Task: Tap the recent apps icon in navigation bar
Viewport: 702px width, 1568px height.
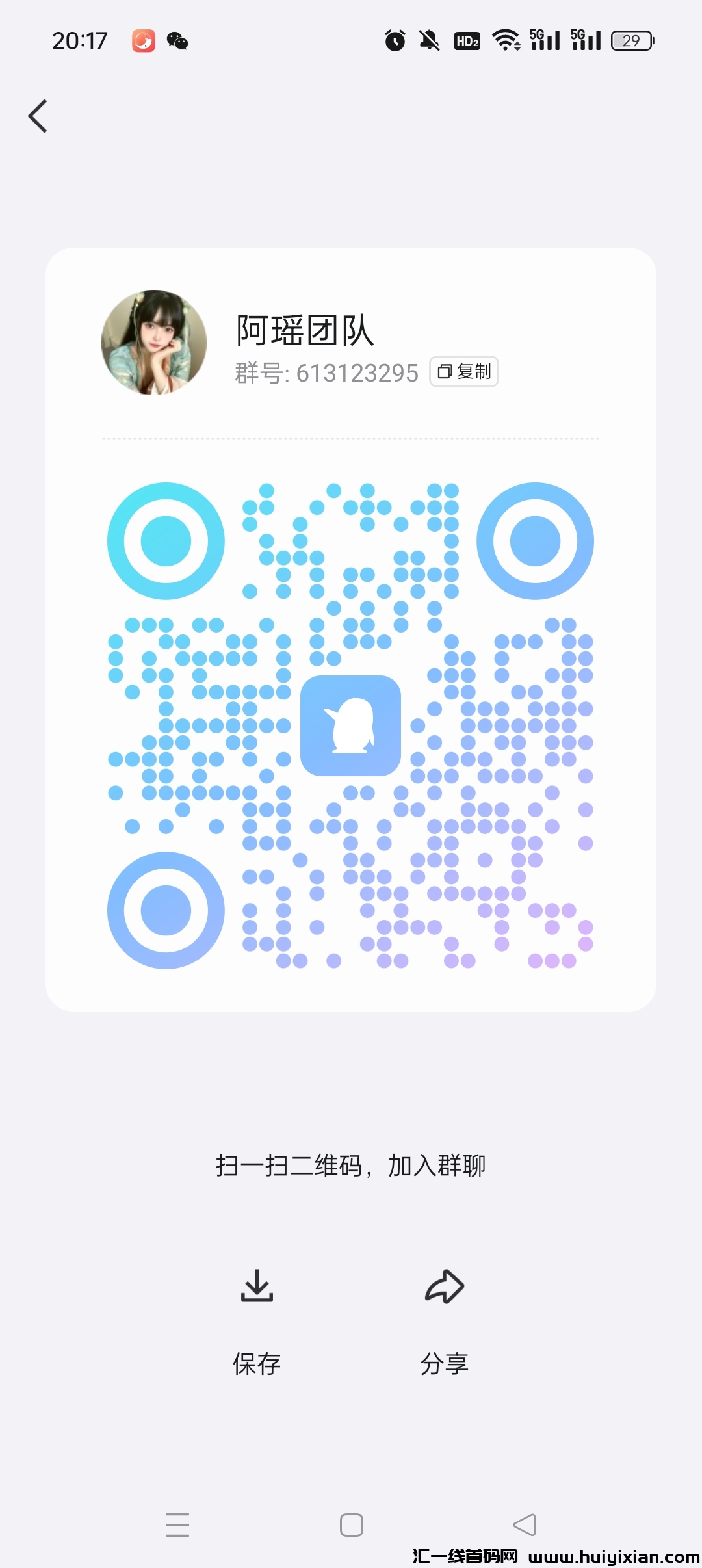Action: click(178, 1524)
